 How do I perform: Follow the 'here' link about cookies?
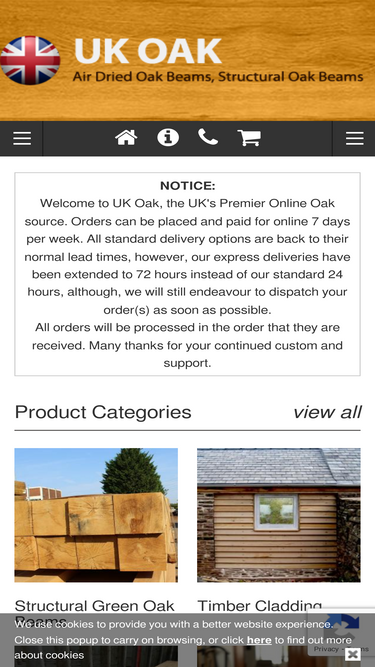coord(259,640)
